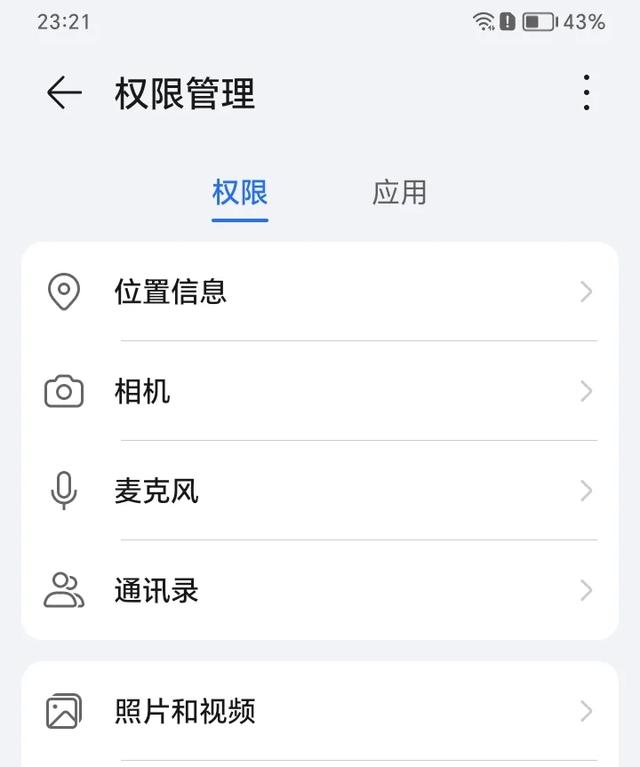This screenshot has width=640, height=767.
Task: Open 位置信息 permission settings
Action: point(320,292)
